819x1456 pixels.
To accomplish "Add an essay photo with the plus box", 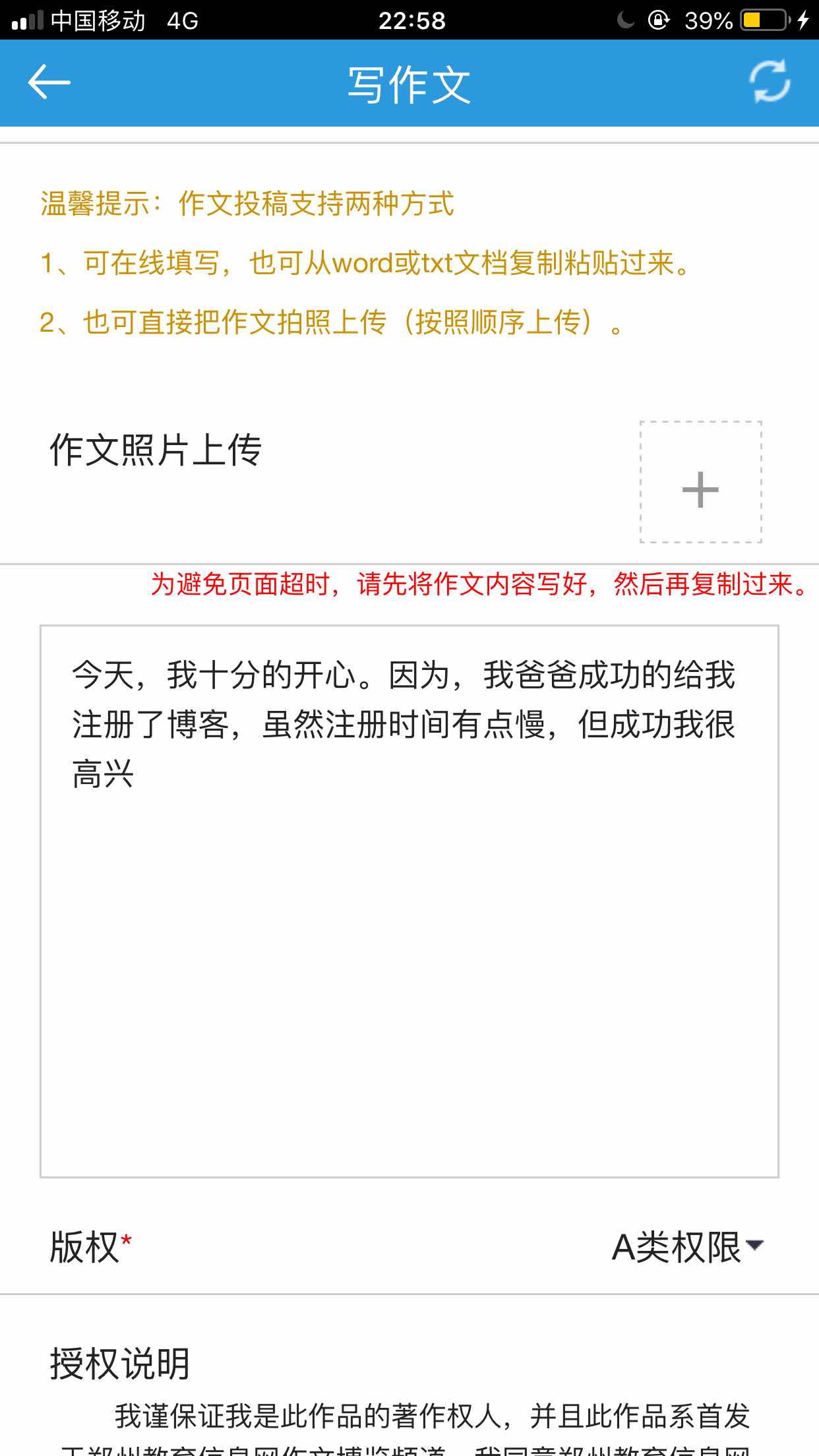I will click(700, 482).
